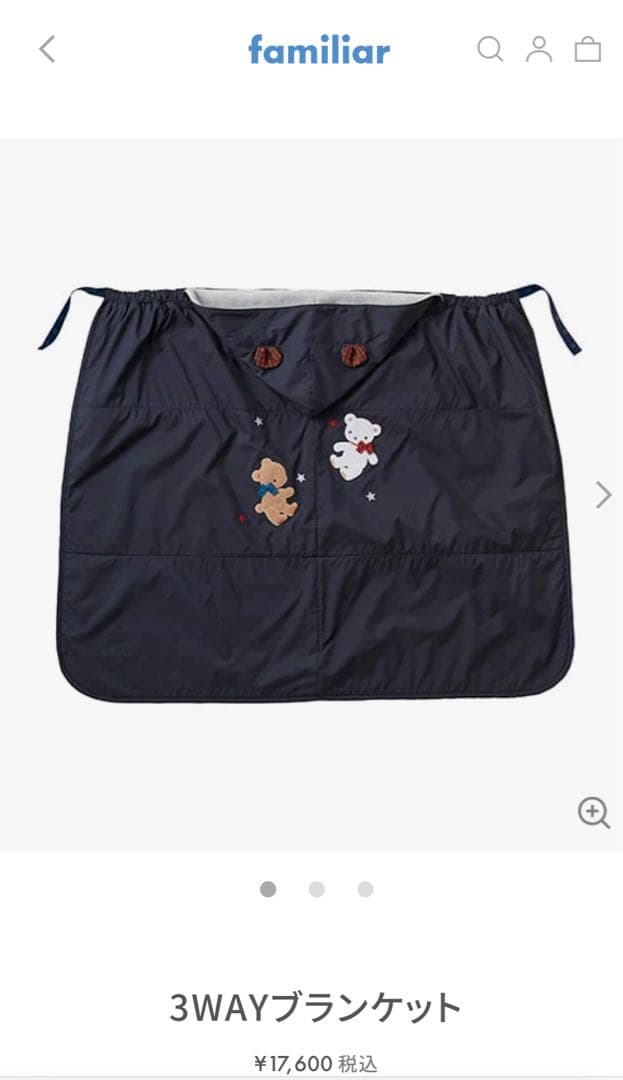Jump to the second image dot

tap(316, 889)
